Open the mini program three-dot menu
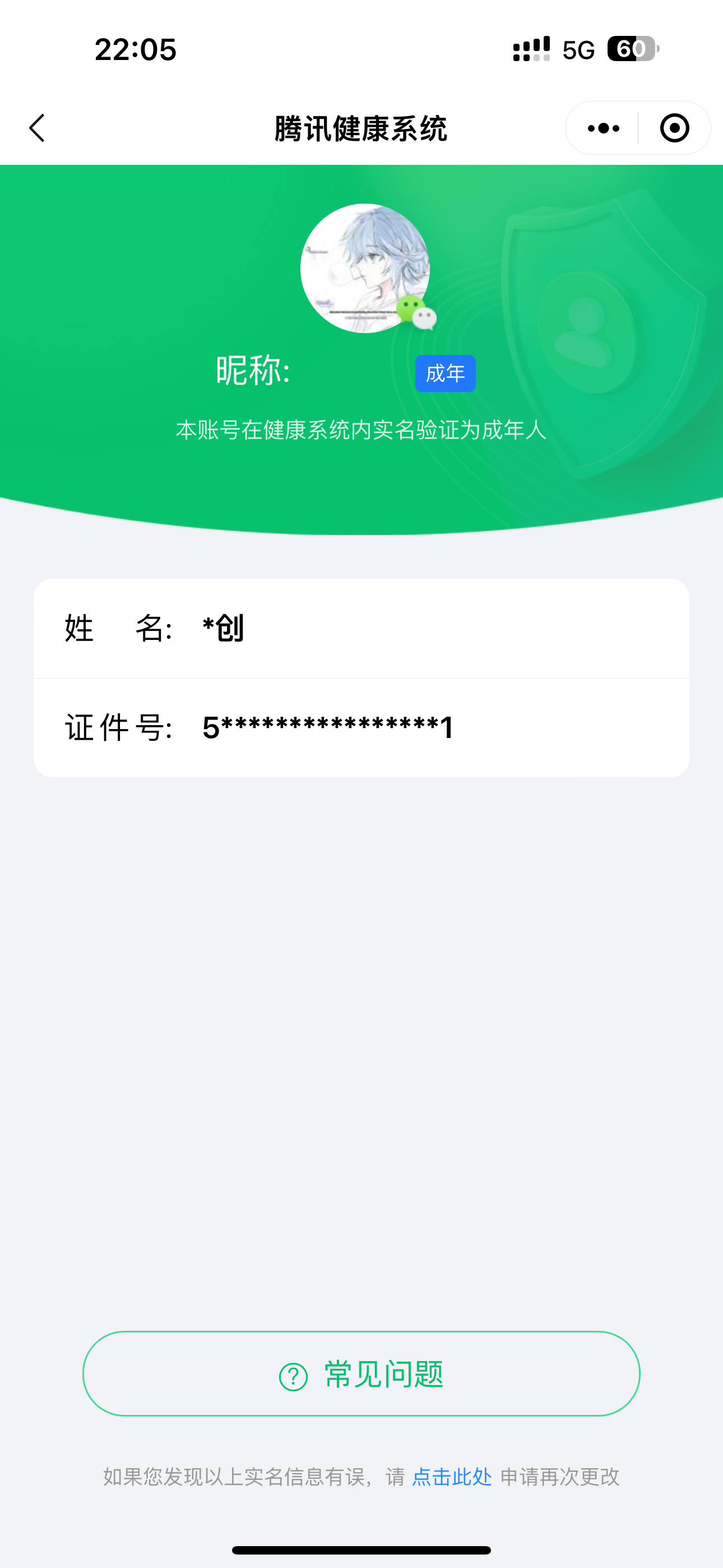 [x=603, y=128]
